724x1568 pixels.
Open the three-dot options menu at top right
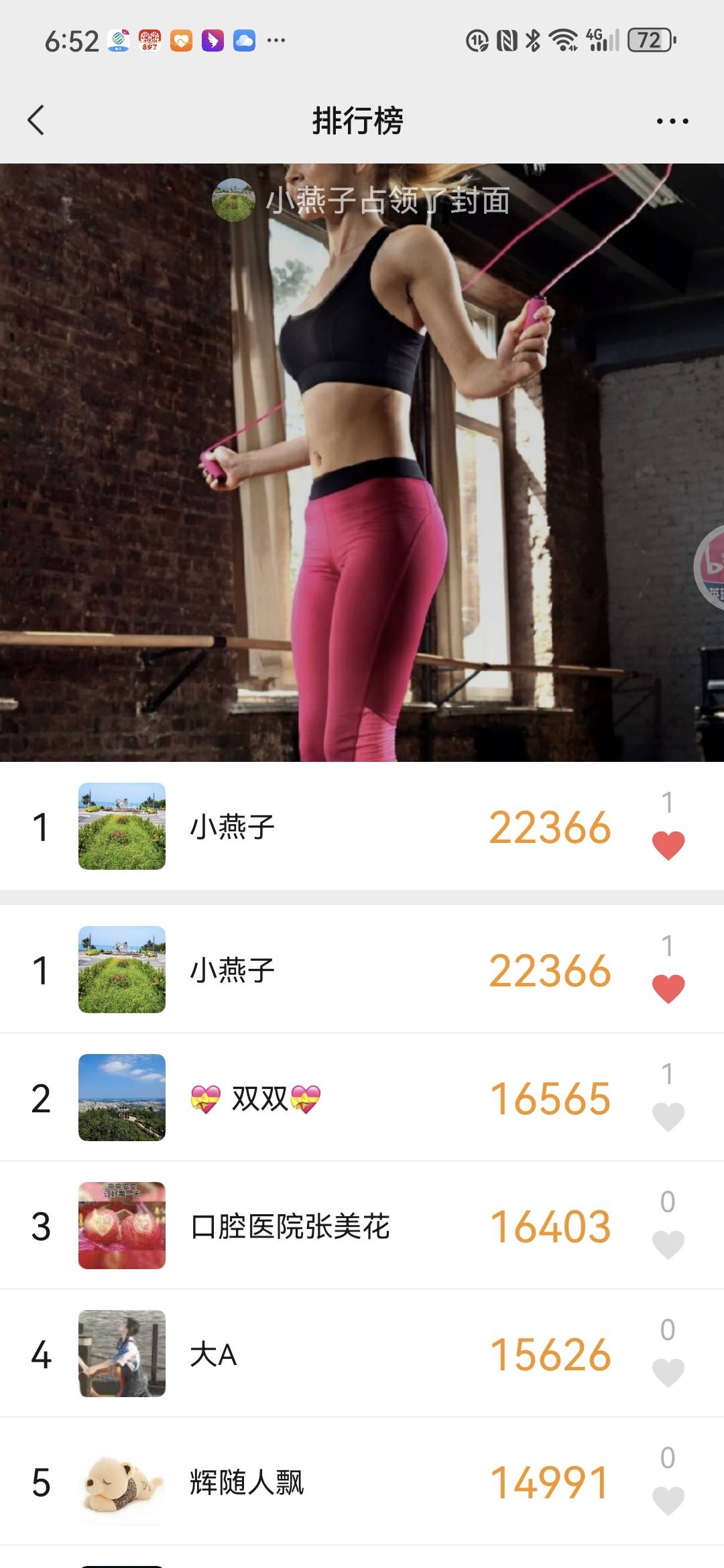click(671, 121)
